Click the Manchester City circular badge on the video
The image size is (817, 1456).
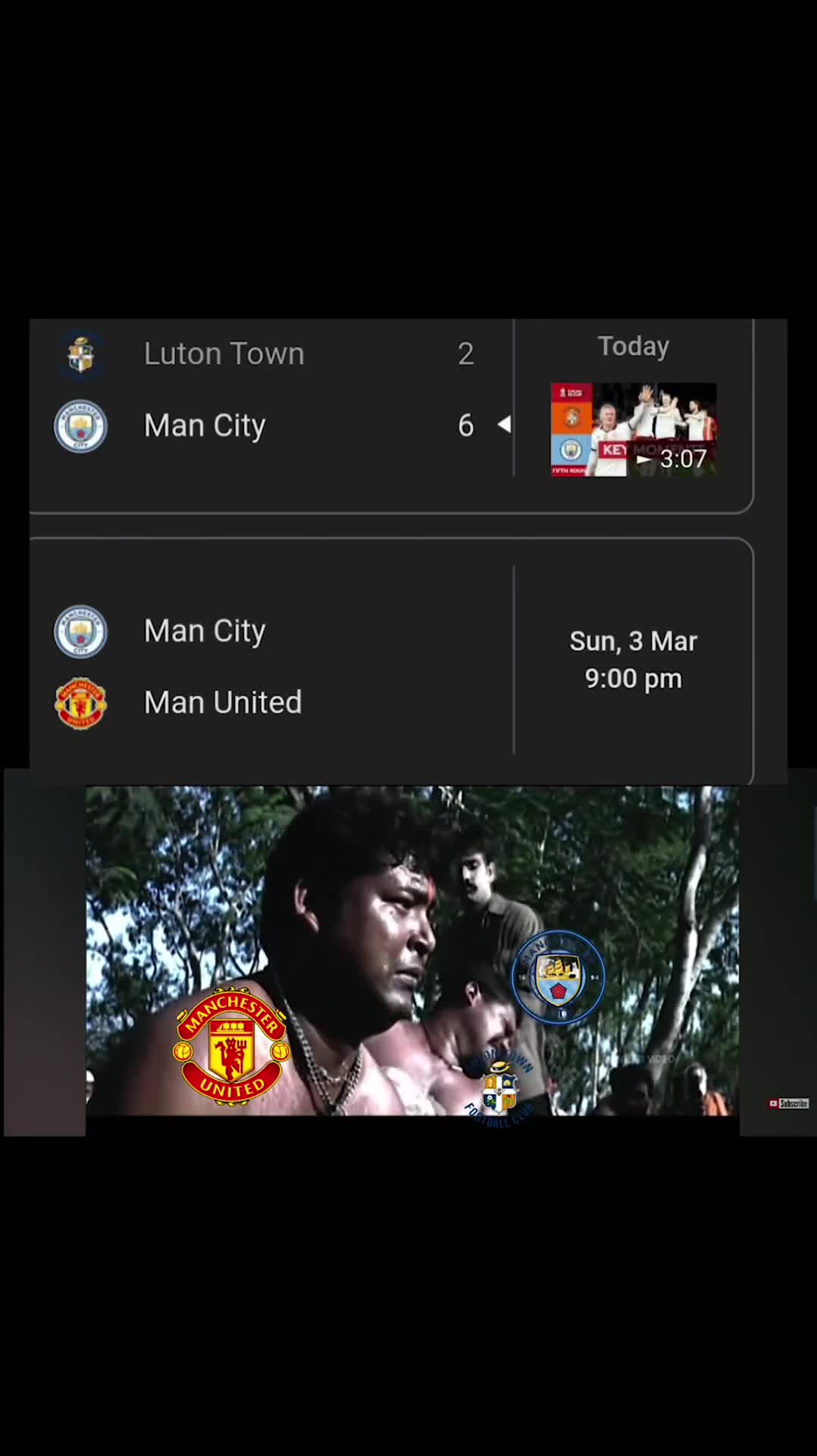tap(559, 977)
